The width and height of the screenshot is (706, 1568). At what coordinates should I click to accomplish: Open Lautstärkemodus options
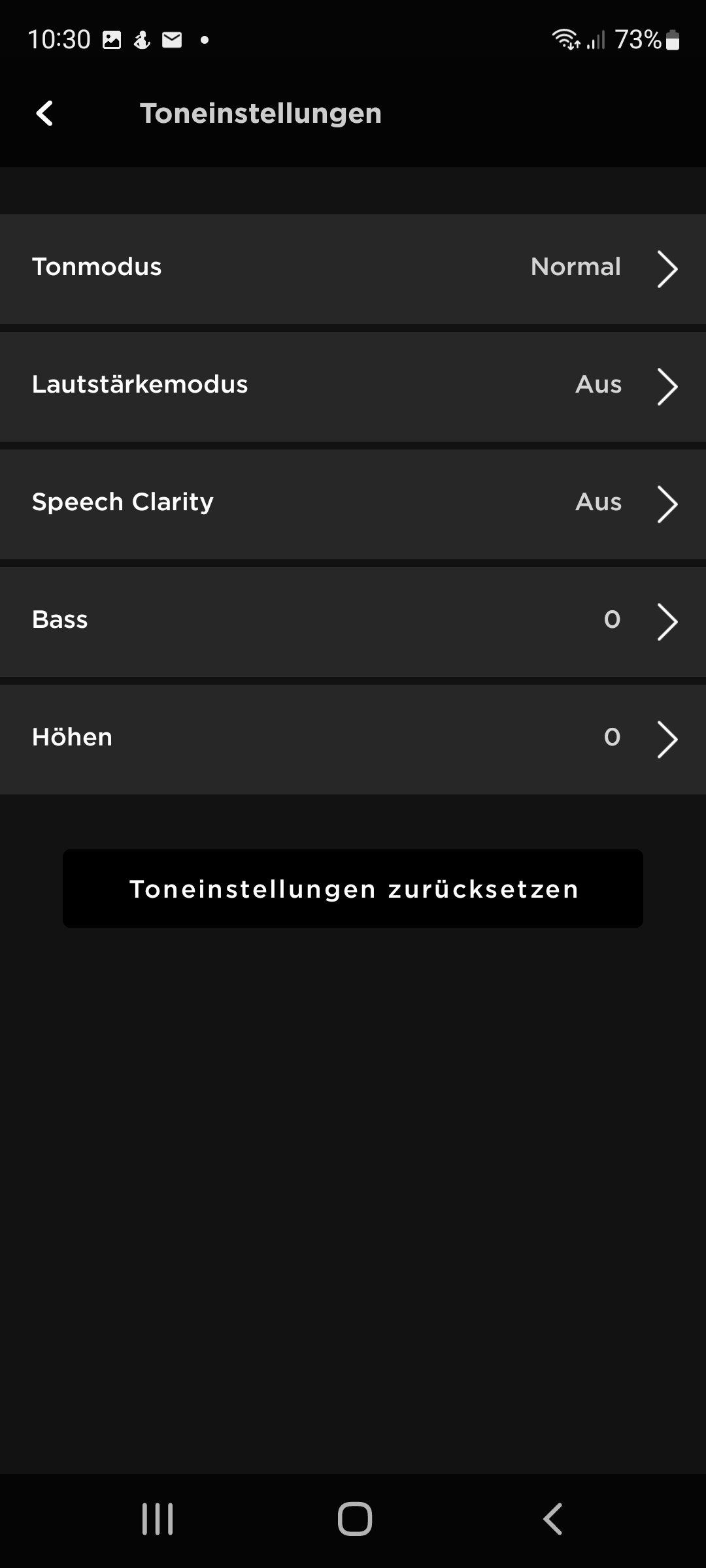point(353,385)
